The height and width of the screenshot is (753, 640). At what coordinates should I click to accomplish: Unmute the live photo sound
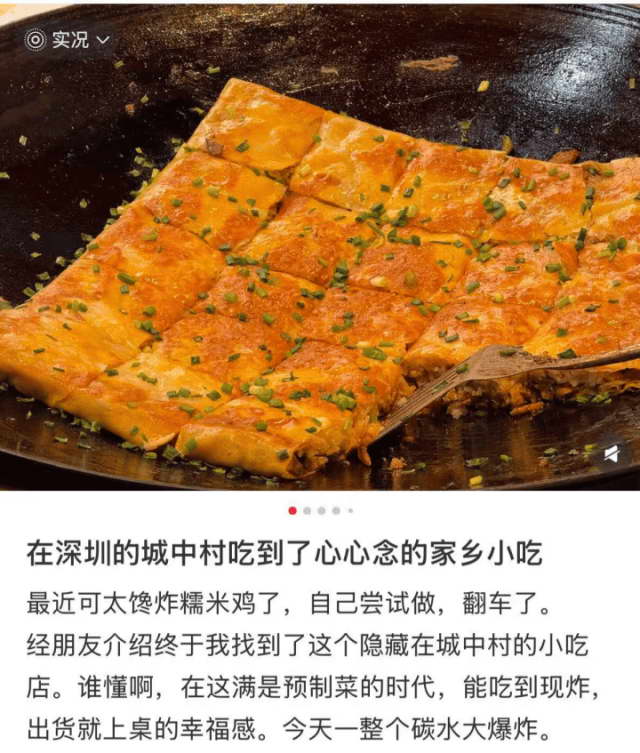tap(611, 455)
